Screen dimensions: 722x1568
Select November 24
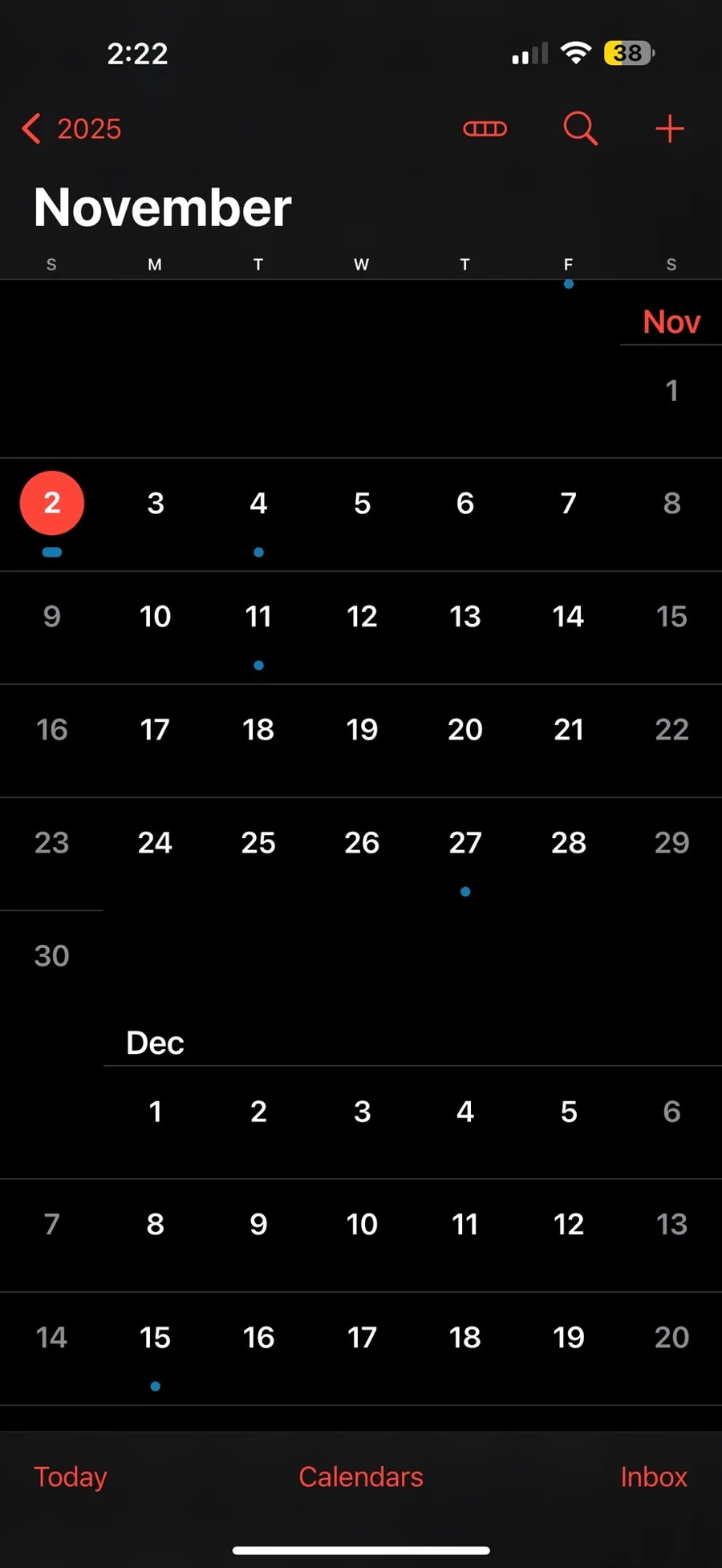(x=155, y=843)
